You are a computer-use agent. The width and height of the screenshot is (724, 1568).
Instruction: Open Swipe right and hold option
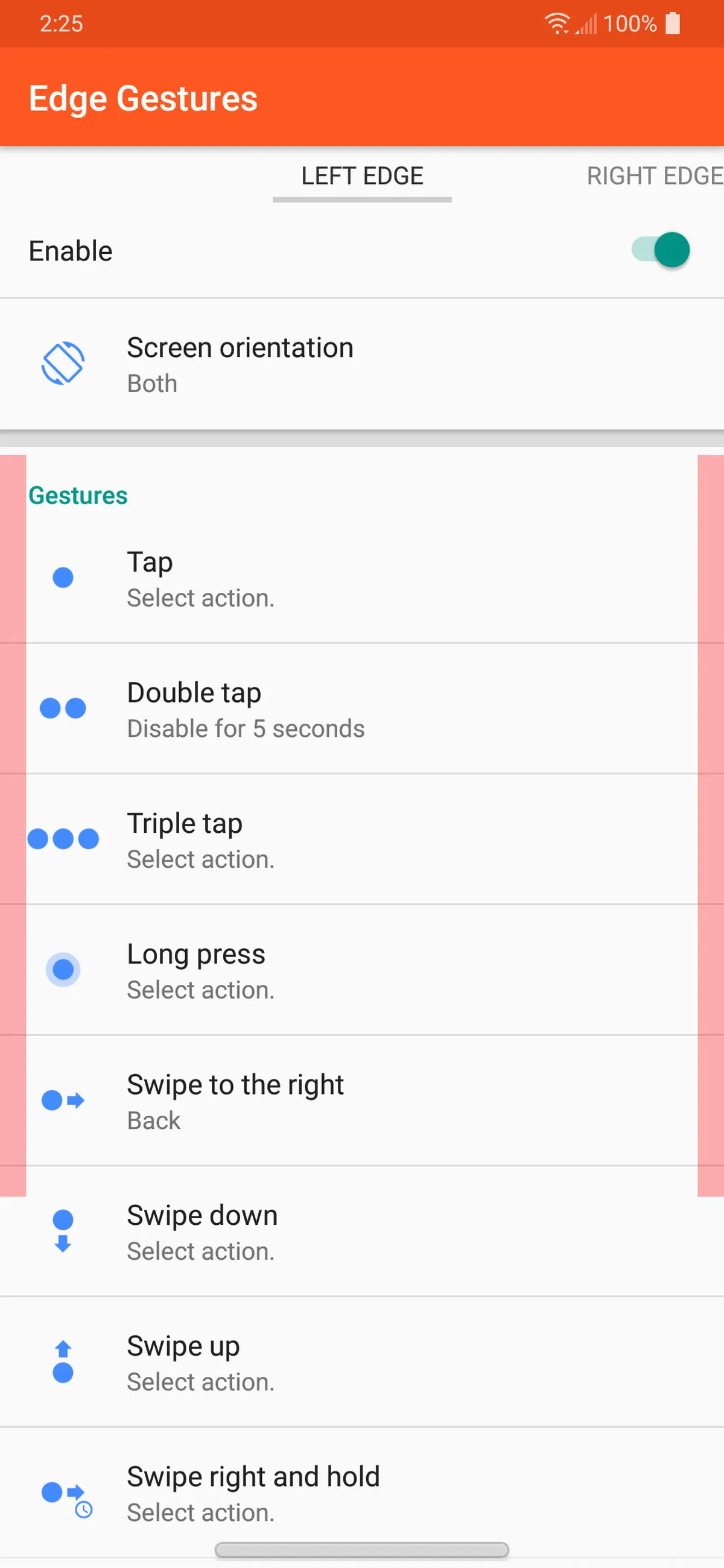click(361, 1493)
